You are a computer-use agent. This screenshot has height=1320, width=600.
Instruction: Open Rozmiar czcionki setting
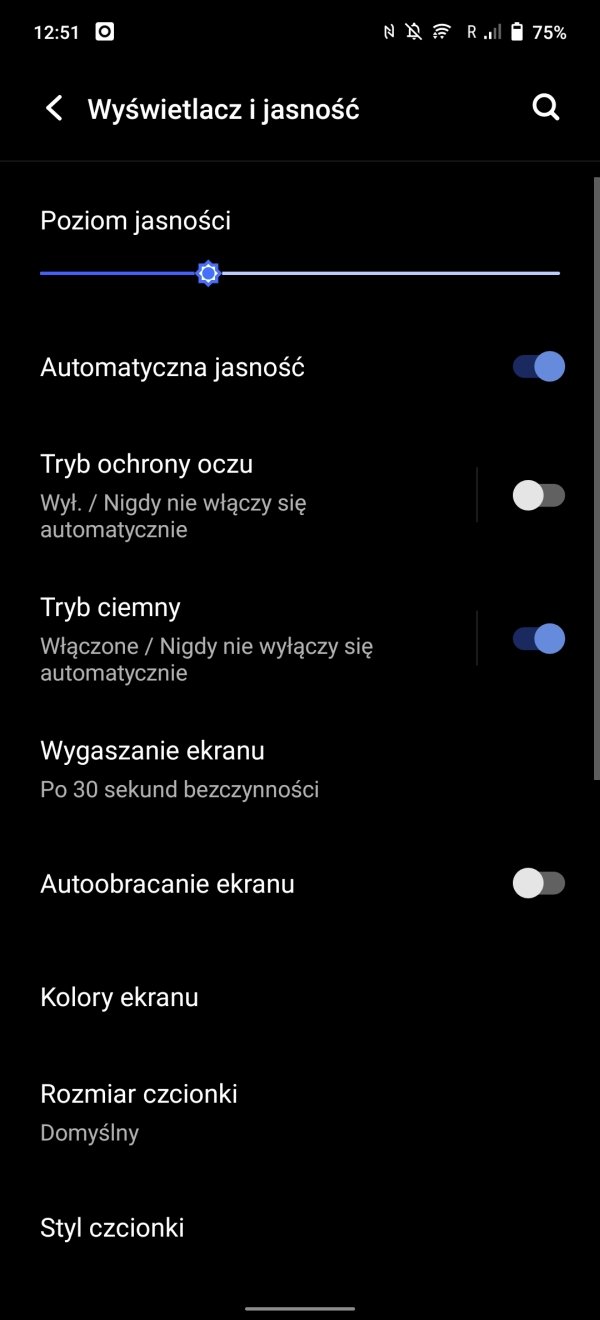[300, 1112]
